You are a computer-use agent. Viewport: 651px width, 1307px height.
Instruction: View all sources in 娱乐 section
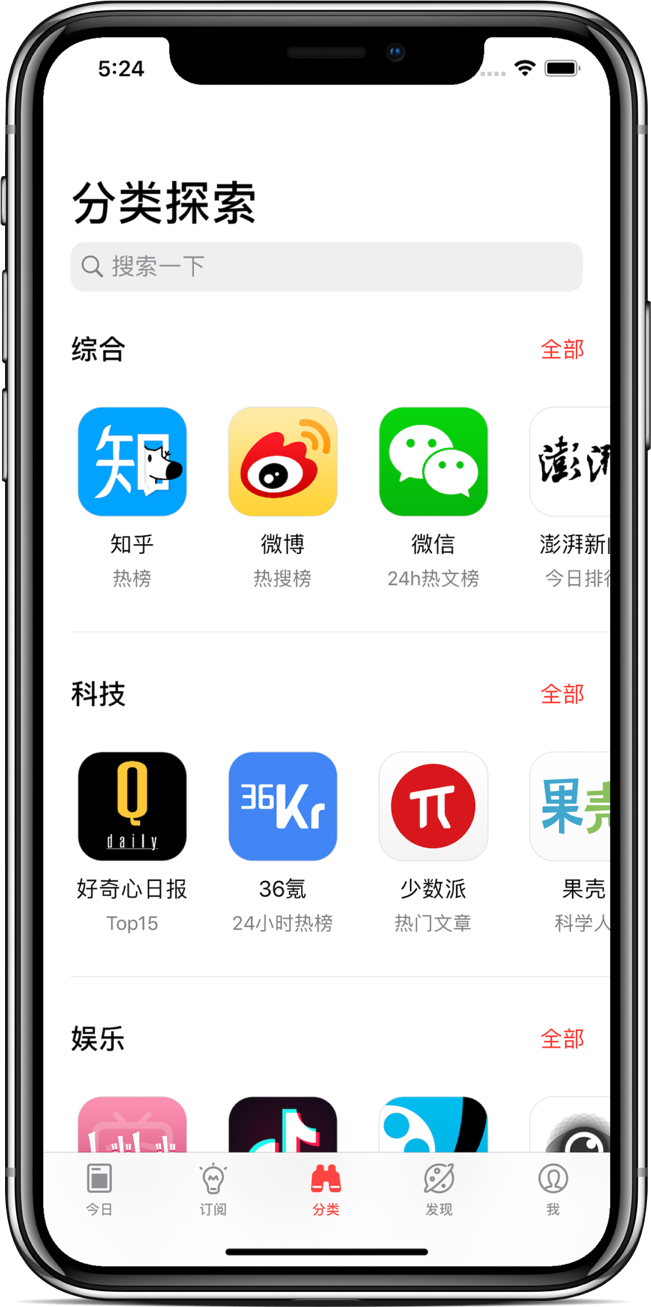(x=562, y=1039)
